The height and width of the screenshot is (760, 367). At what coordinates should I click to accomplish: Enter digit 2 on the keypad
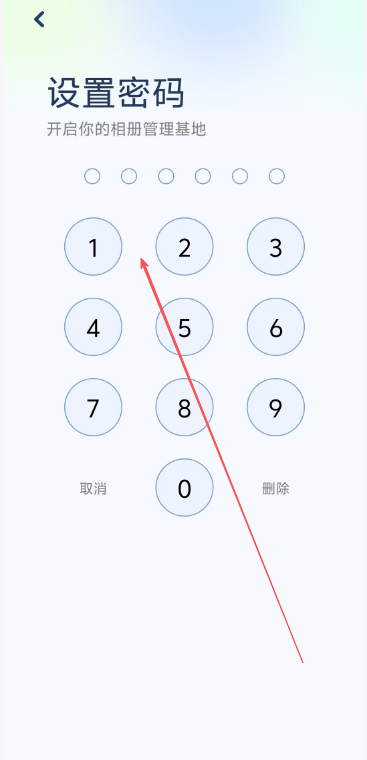pos(184,247)
